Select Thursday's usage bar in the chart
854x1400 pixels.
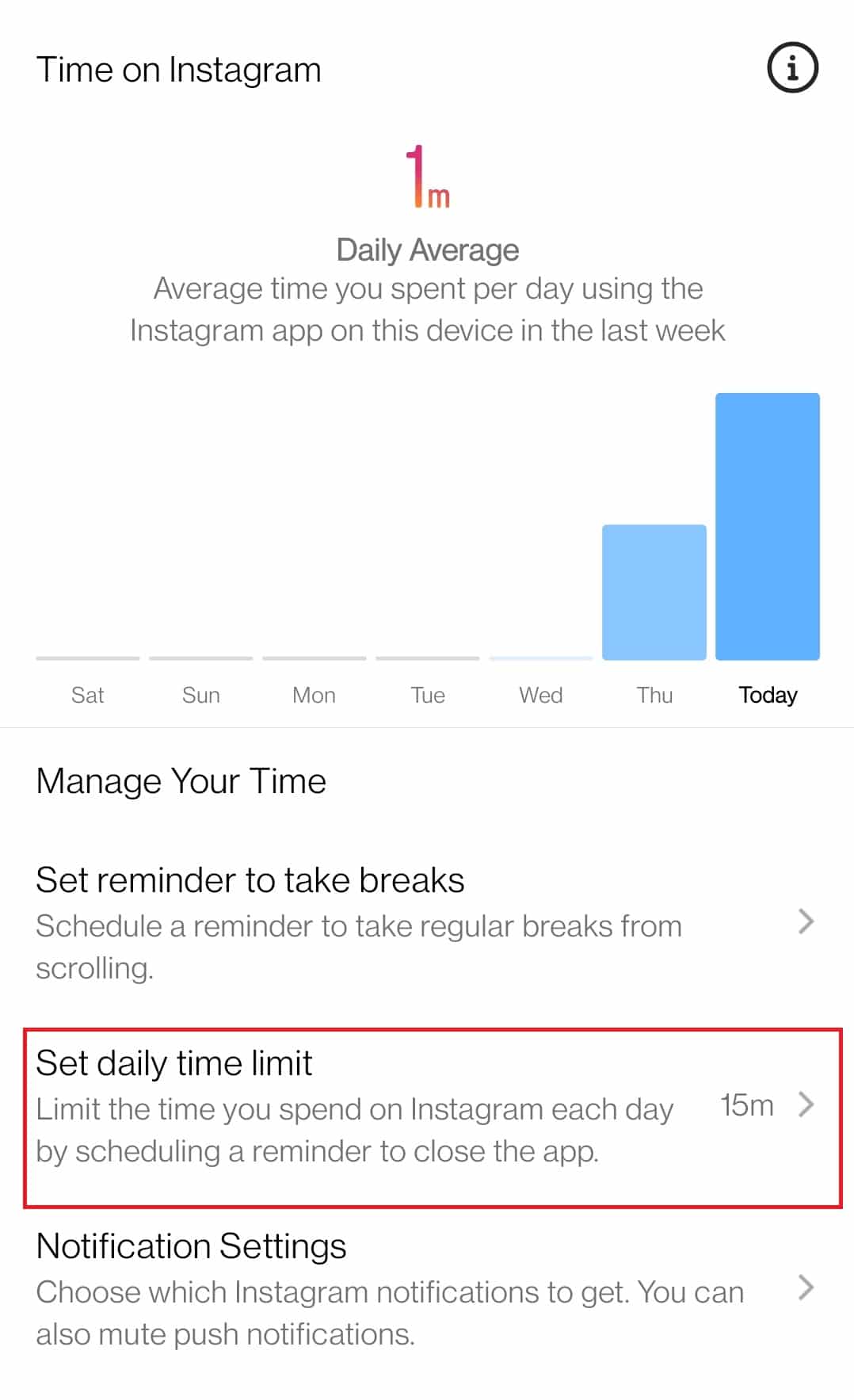tap(654, 590)
